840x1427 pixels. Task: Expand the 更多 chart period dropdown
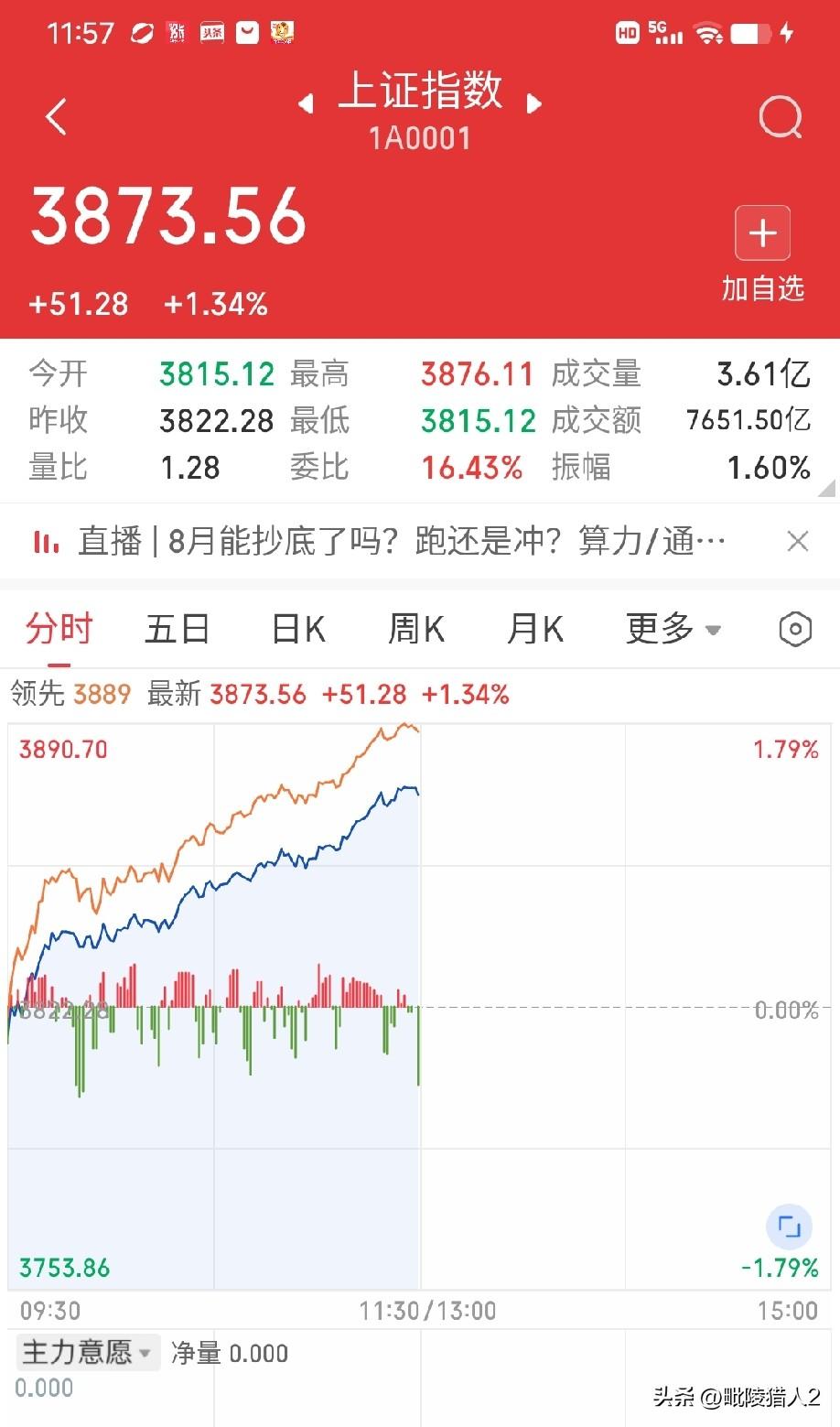coord(673,629)
